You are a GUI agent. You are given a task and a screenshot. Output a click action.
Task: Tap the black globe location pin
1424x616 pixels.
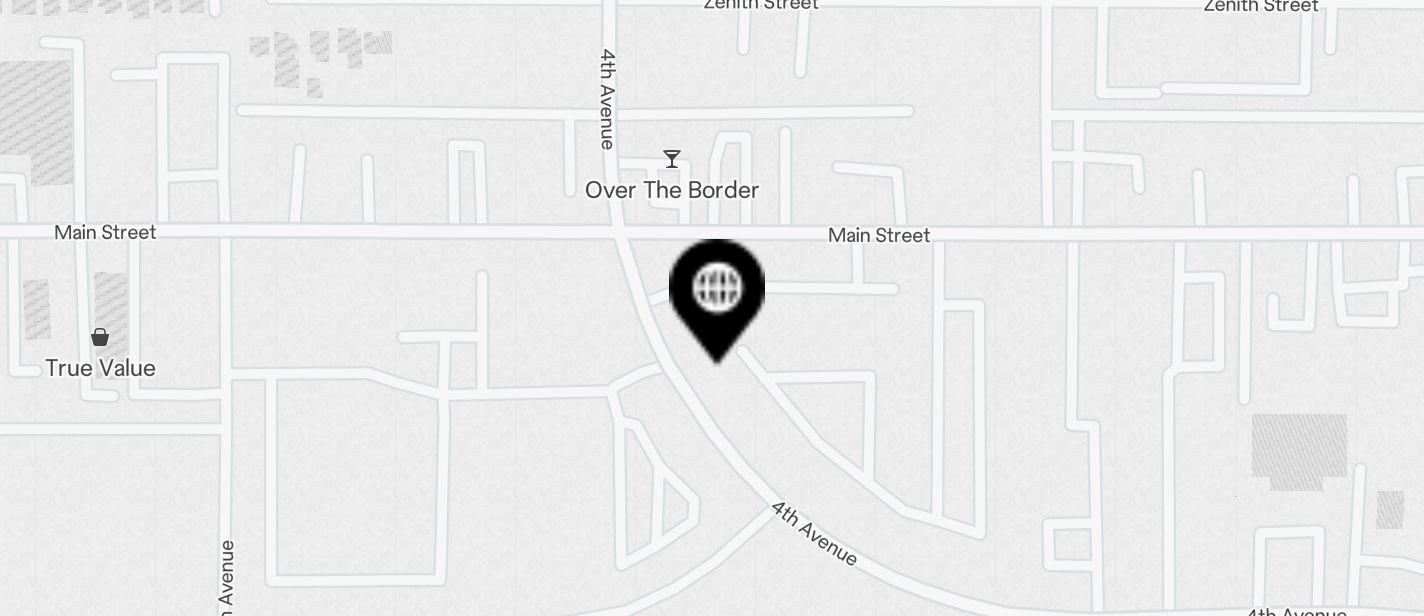(717, 291)
